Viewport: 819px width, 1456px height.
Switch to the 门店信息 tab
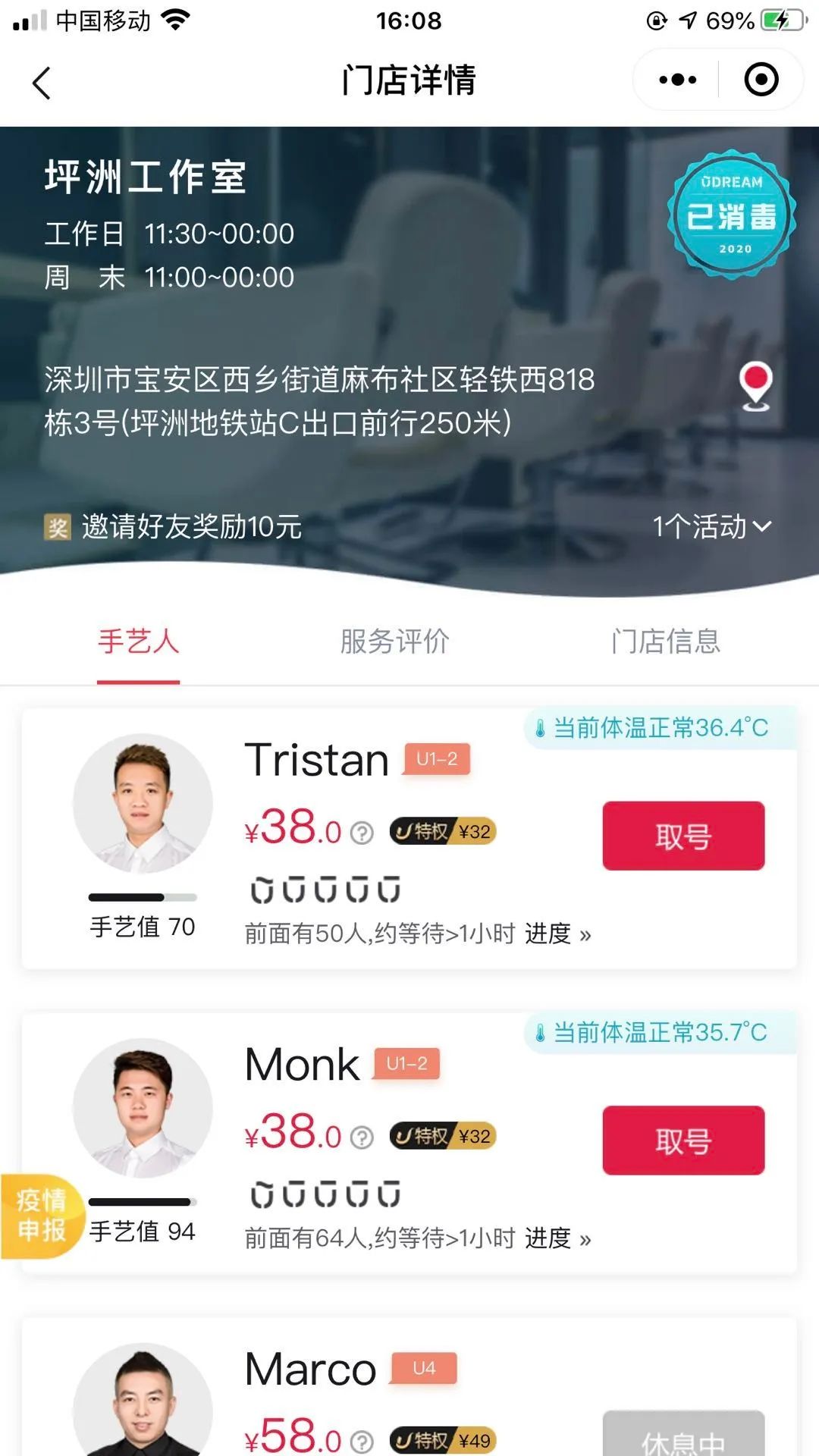click(x=665, y=642)
